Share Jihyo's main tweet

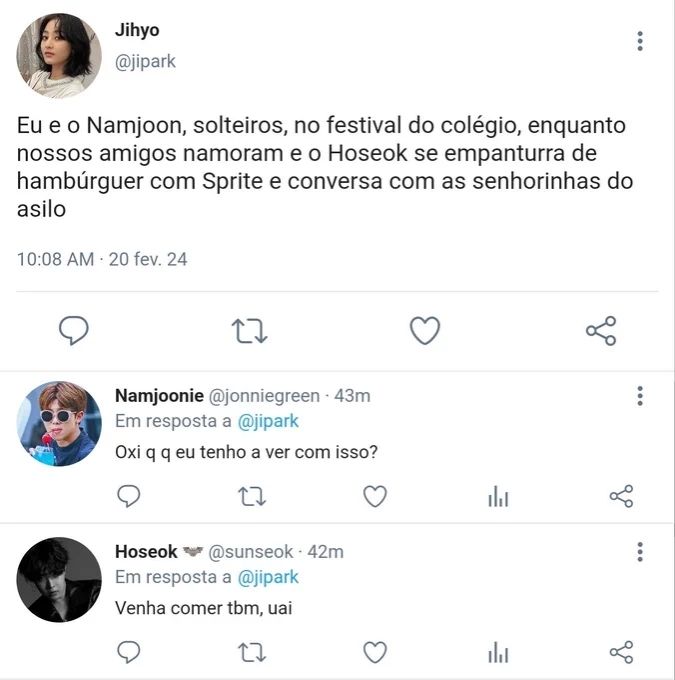[600, 331]
